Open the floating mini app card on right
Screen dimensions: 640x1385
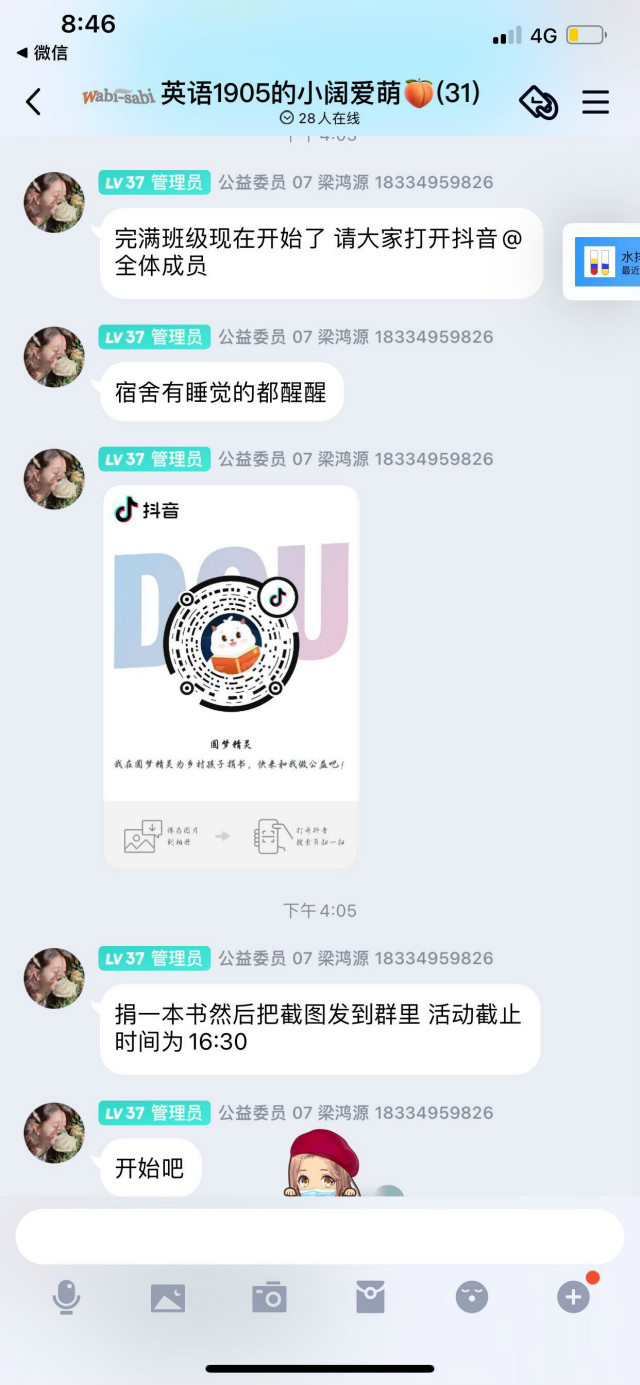pyautogui.click(x=606, y=262)
